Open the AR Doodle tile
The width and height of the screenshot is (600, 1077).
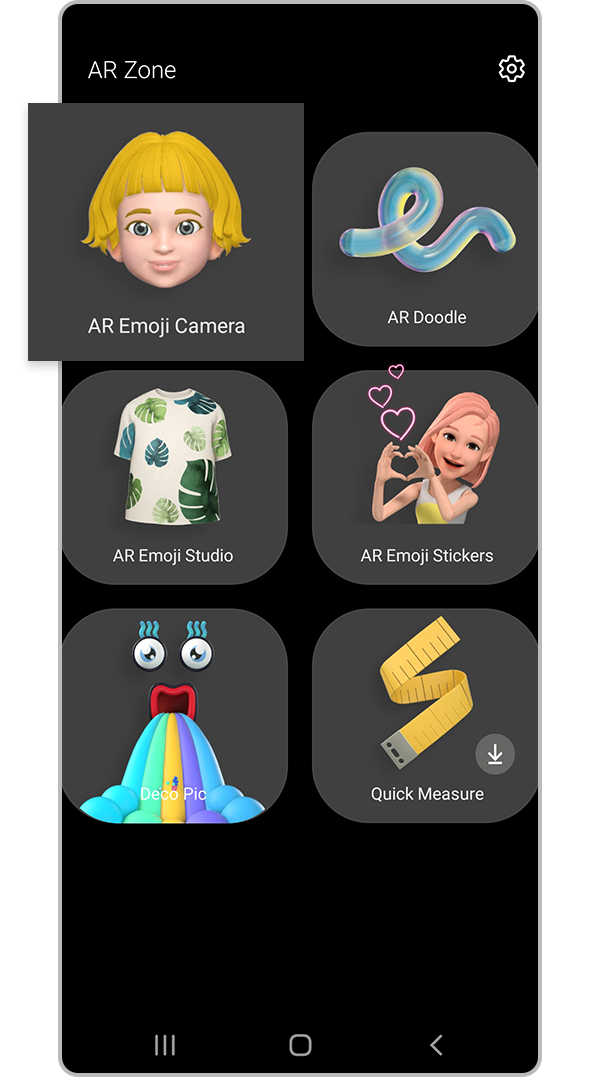(426, 239)
